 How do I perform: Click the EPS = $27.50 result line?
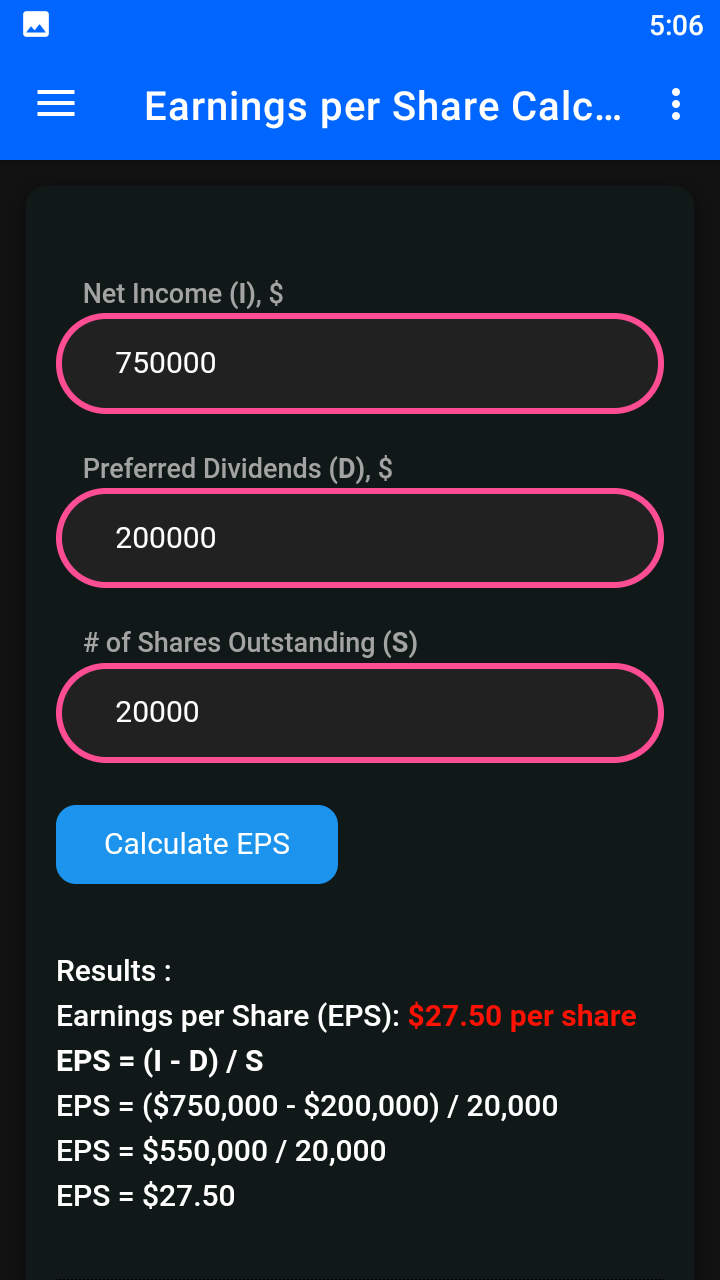point(144,1195)
